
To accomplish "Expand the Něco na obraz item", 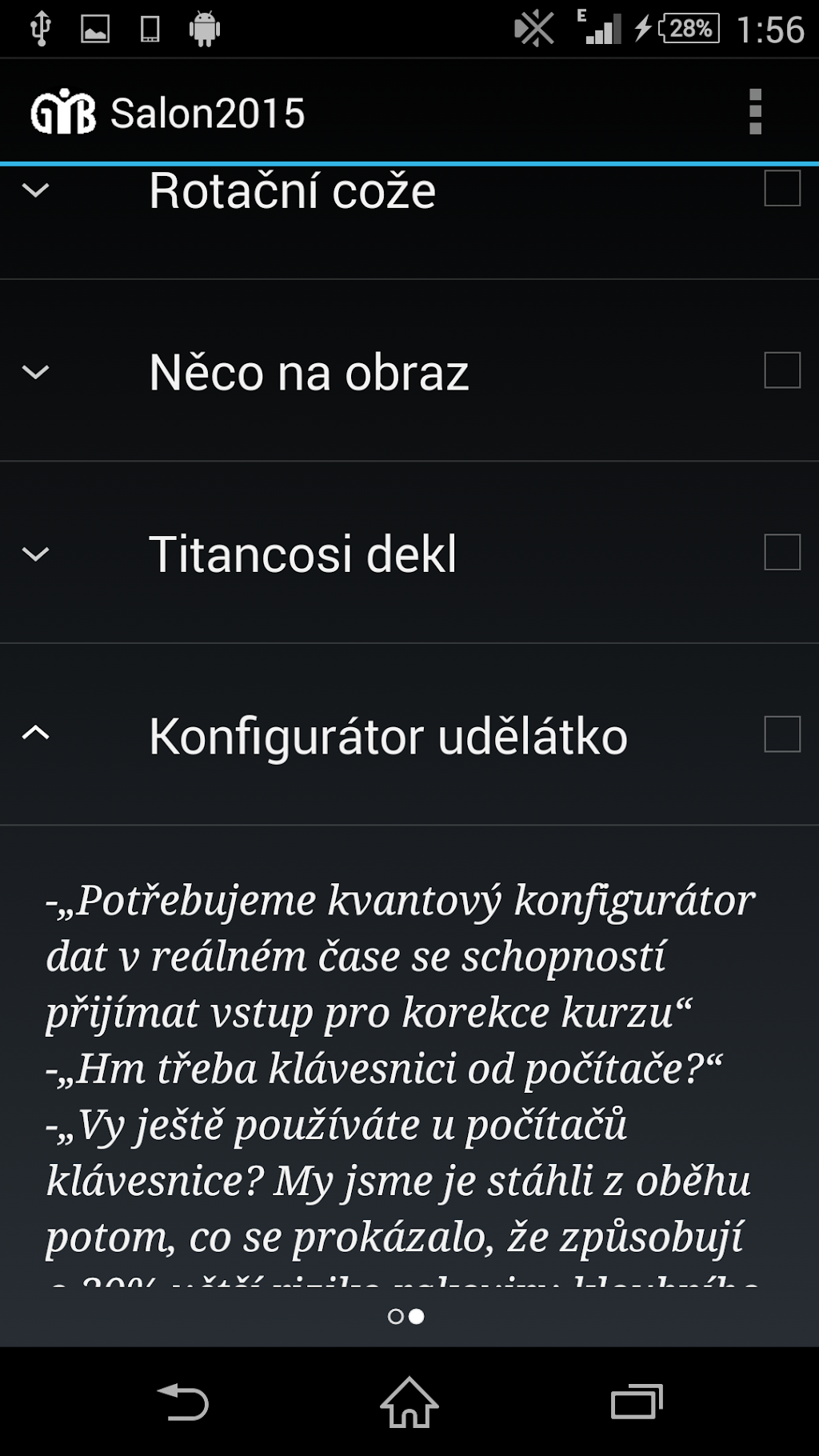I will 36,372.
